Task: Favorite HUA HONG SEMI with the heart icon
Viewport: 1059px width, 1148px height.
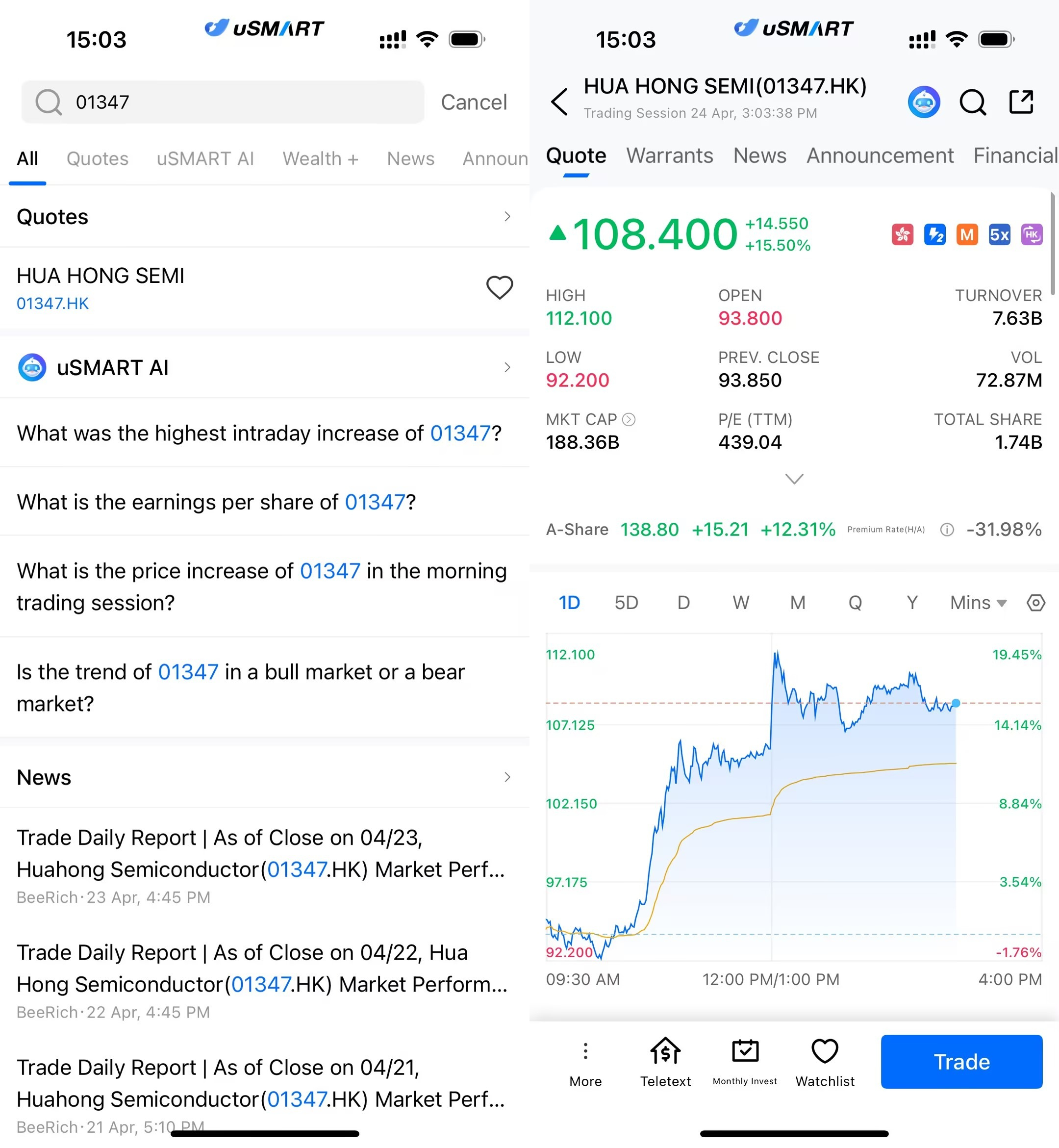Action: coord(499,287)
